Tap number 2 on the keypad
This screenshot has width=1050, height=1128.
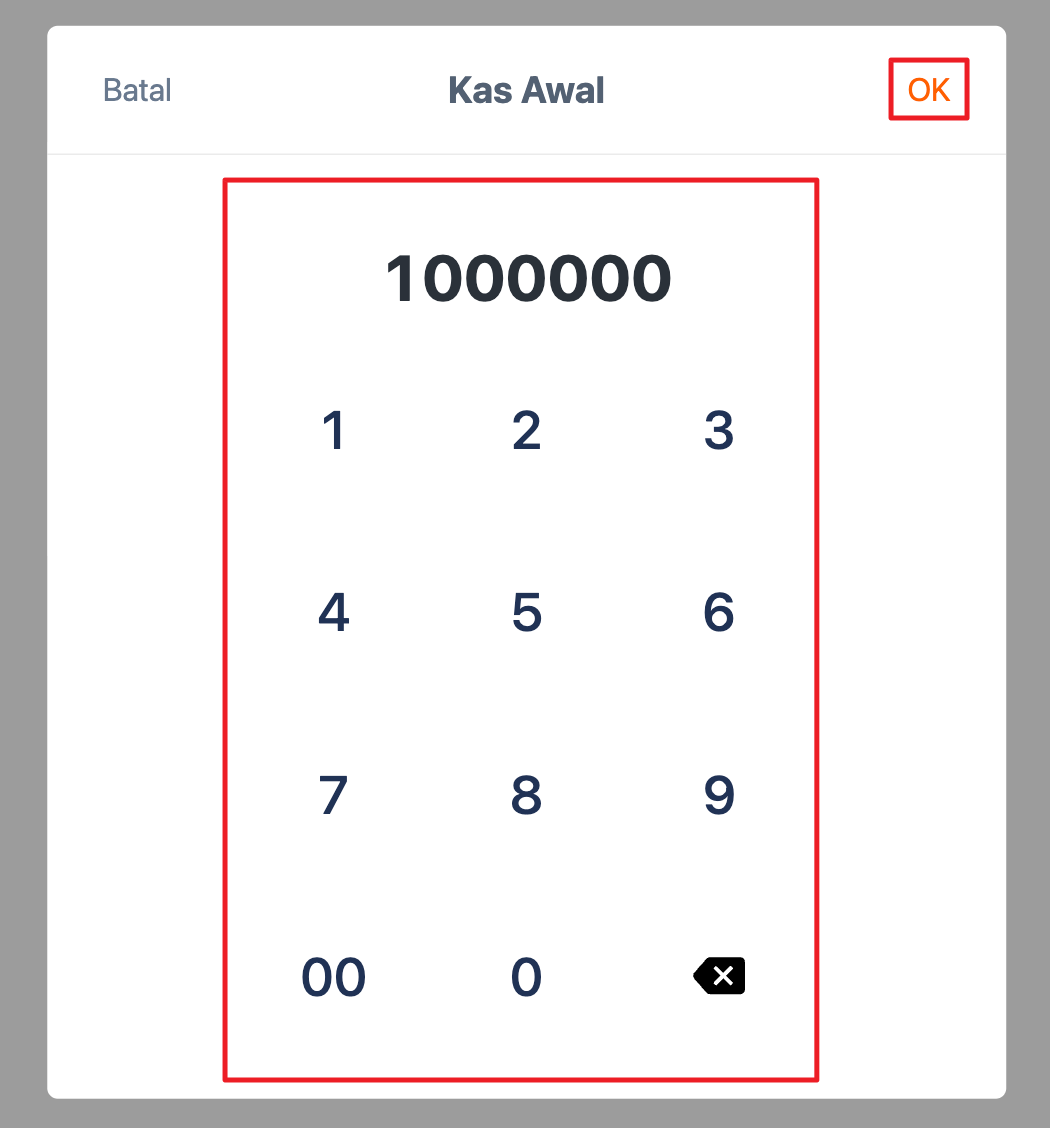click(x=526, y=431)
